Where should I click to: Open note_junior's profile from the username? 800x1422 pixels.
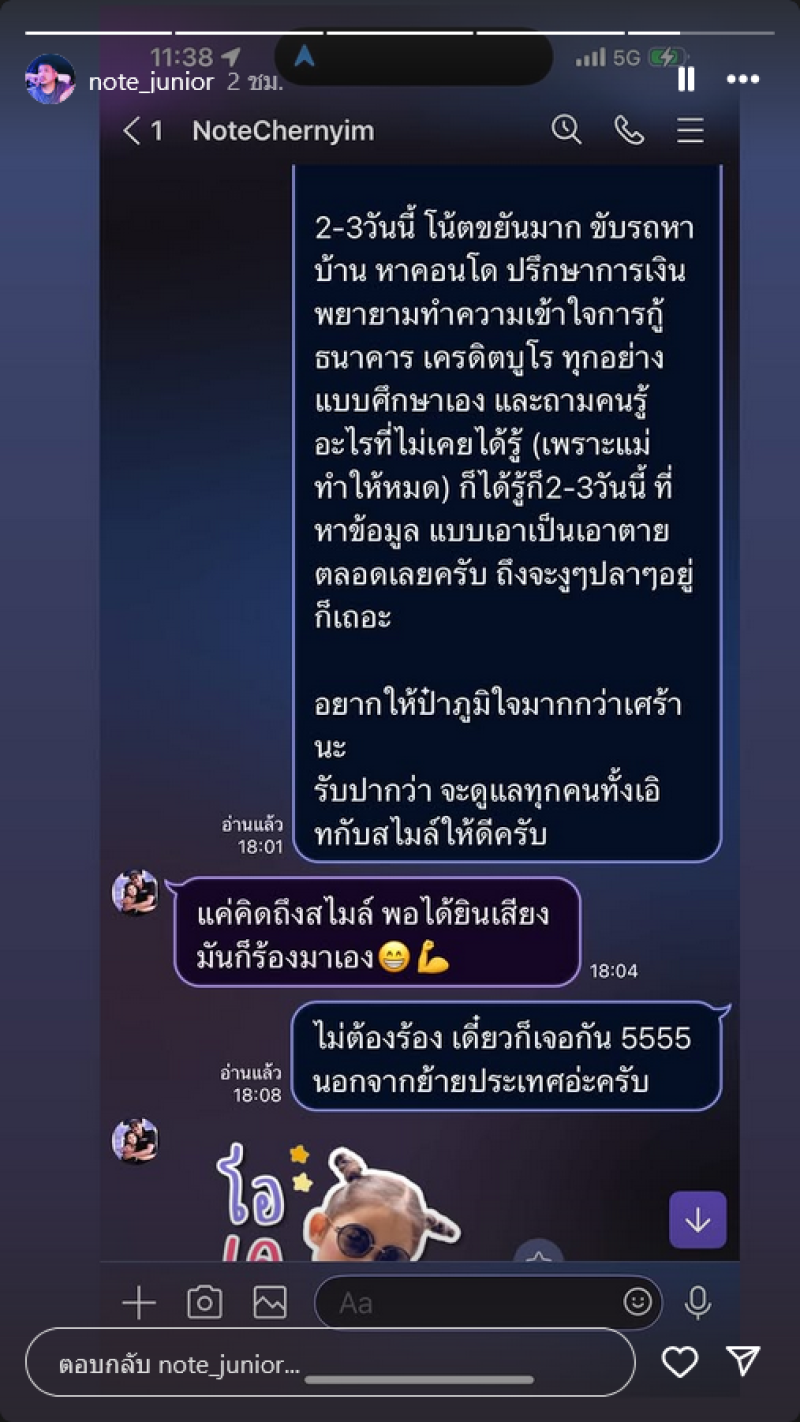[x=151, y=82]
